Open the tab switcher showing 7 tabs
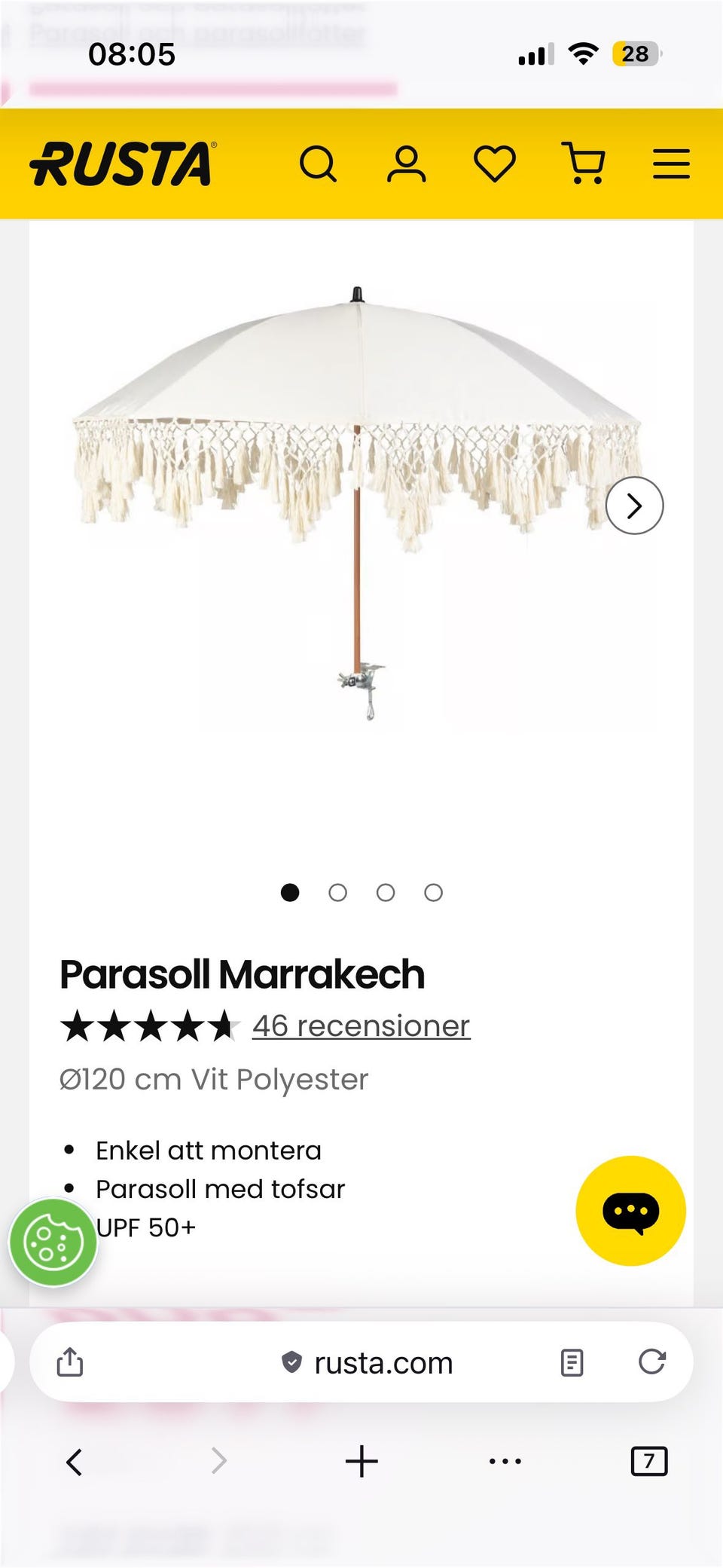723x1568 pixels. pos(648,1461)
